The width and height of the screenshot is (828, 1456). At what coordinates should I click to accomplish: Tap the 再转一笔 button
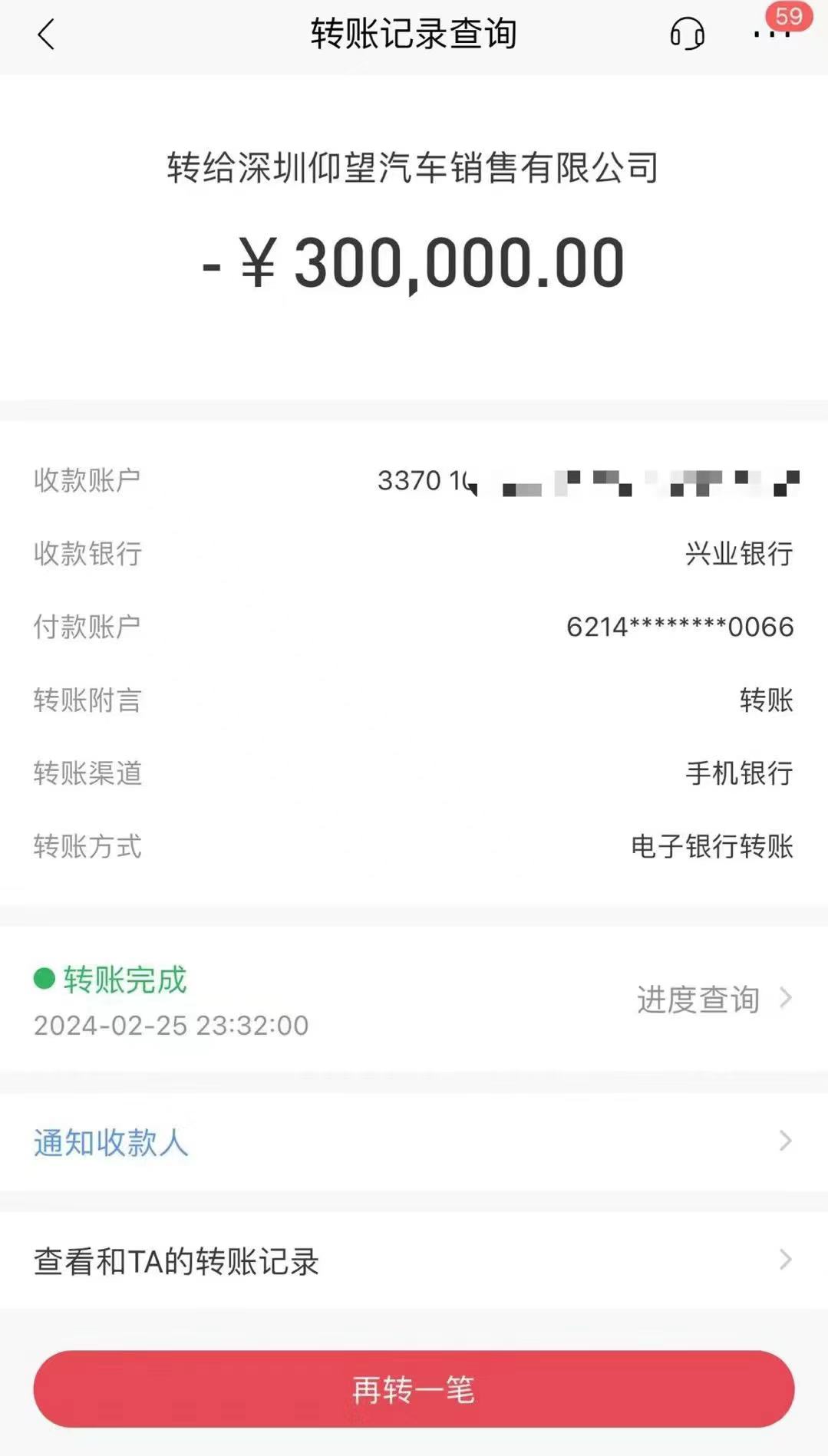[414, 1389]
